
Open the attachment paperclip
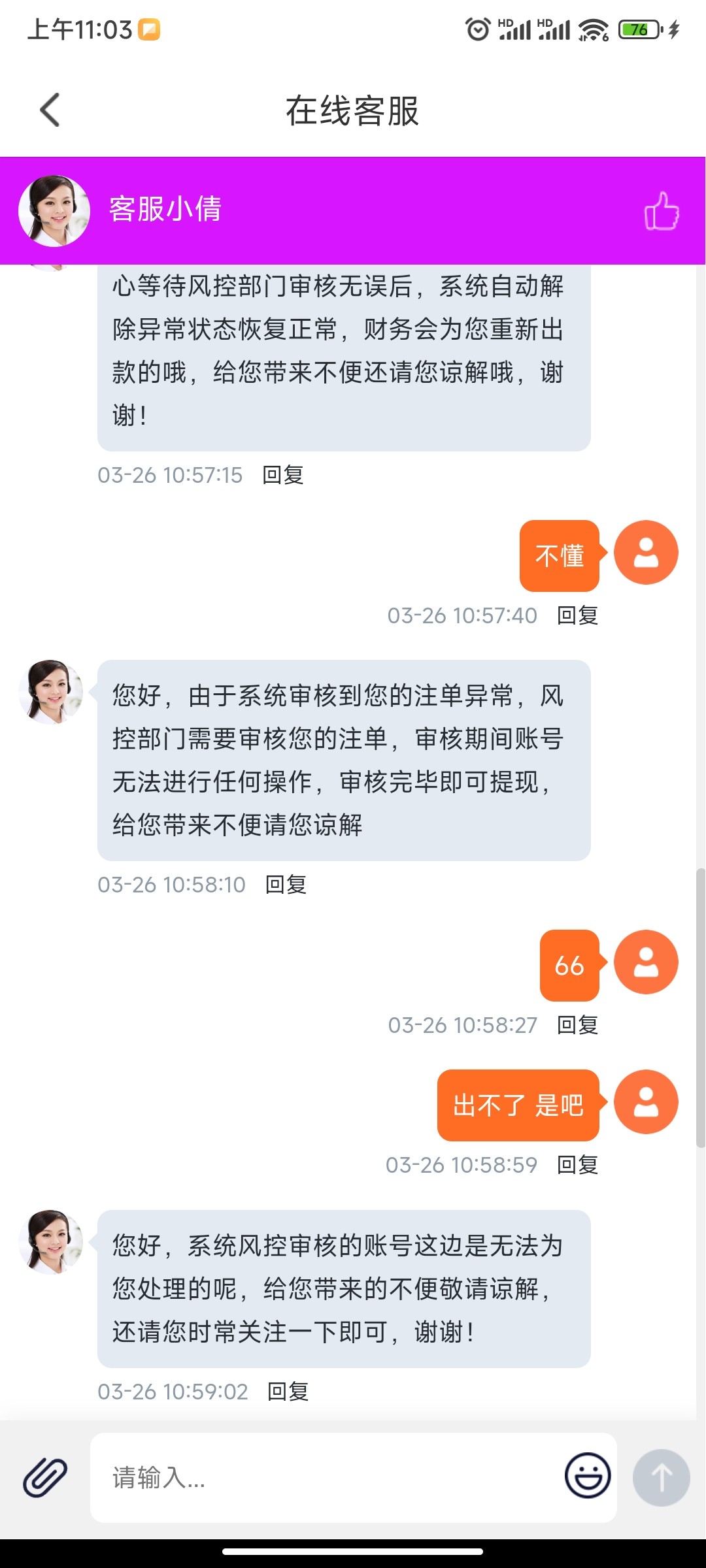45,1477
